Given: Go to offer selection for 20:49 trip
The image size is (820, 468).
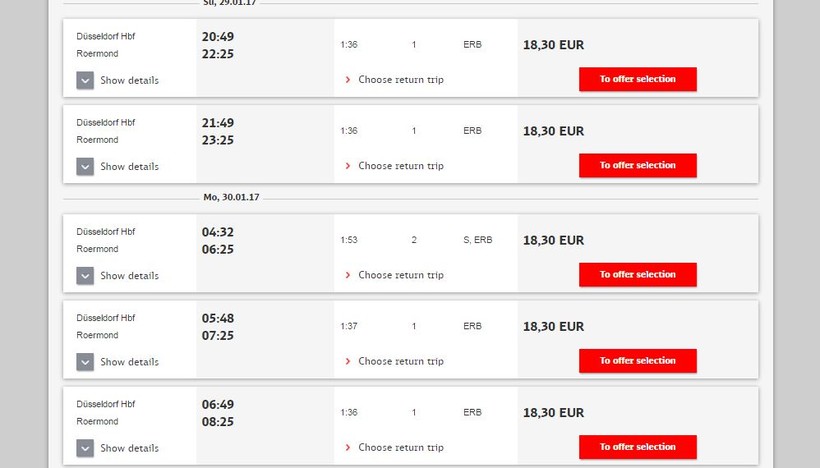Looking at the screenshot, I should pyautogui.click(x=637, y=79).
